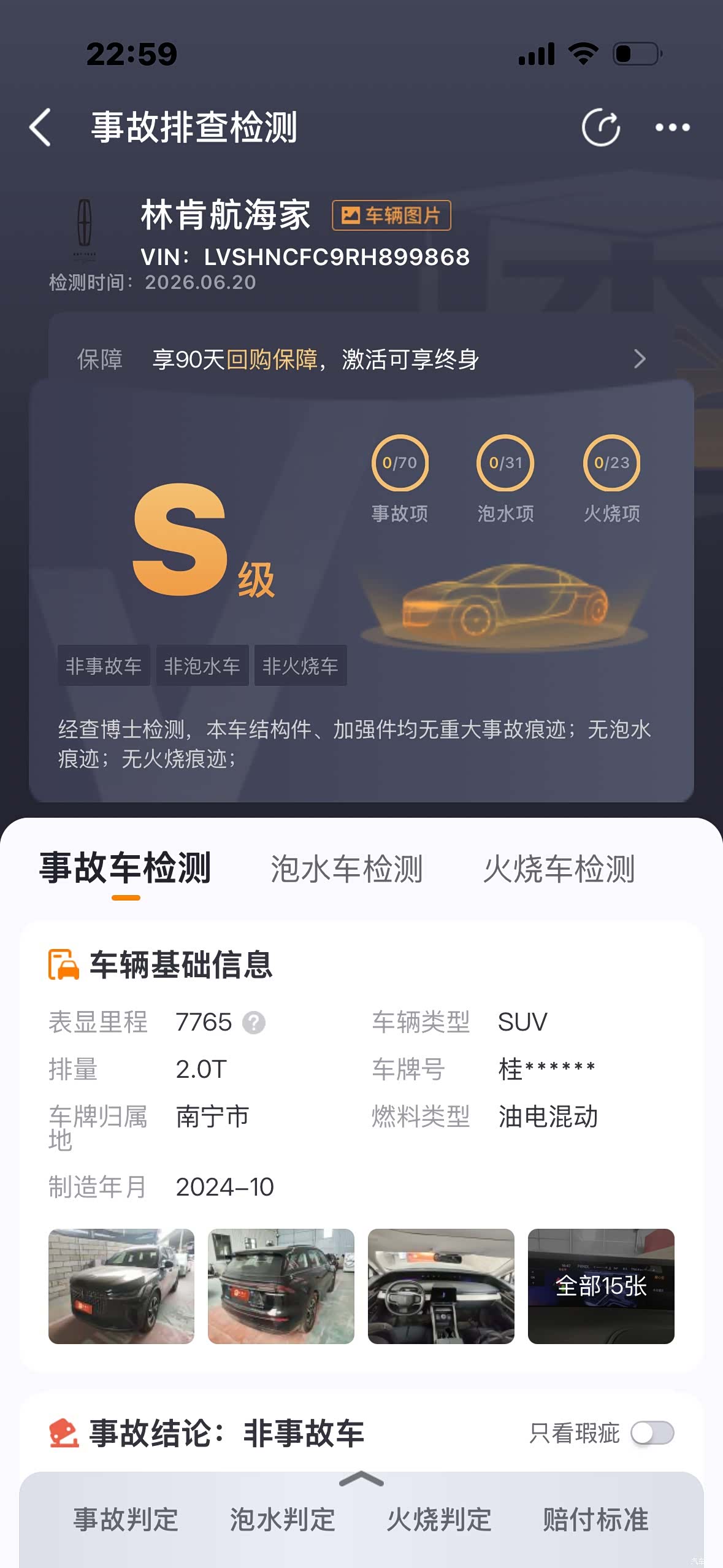Jump to 火烧判定 section
This screenshot has width=723, height=1568.
439,1520
